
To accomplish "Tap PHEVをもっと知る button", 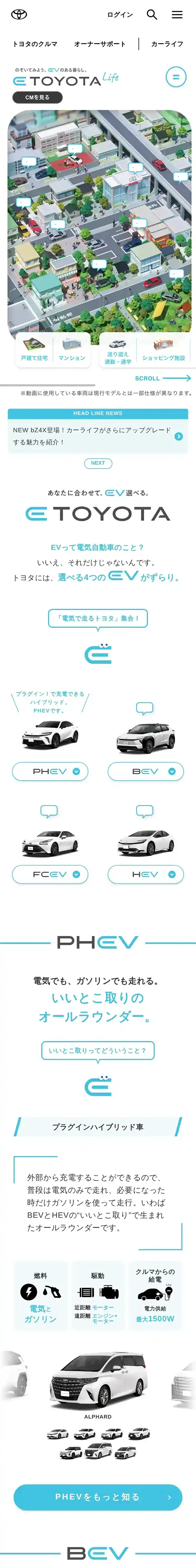I will click(98, 1497).
